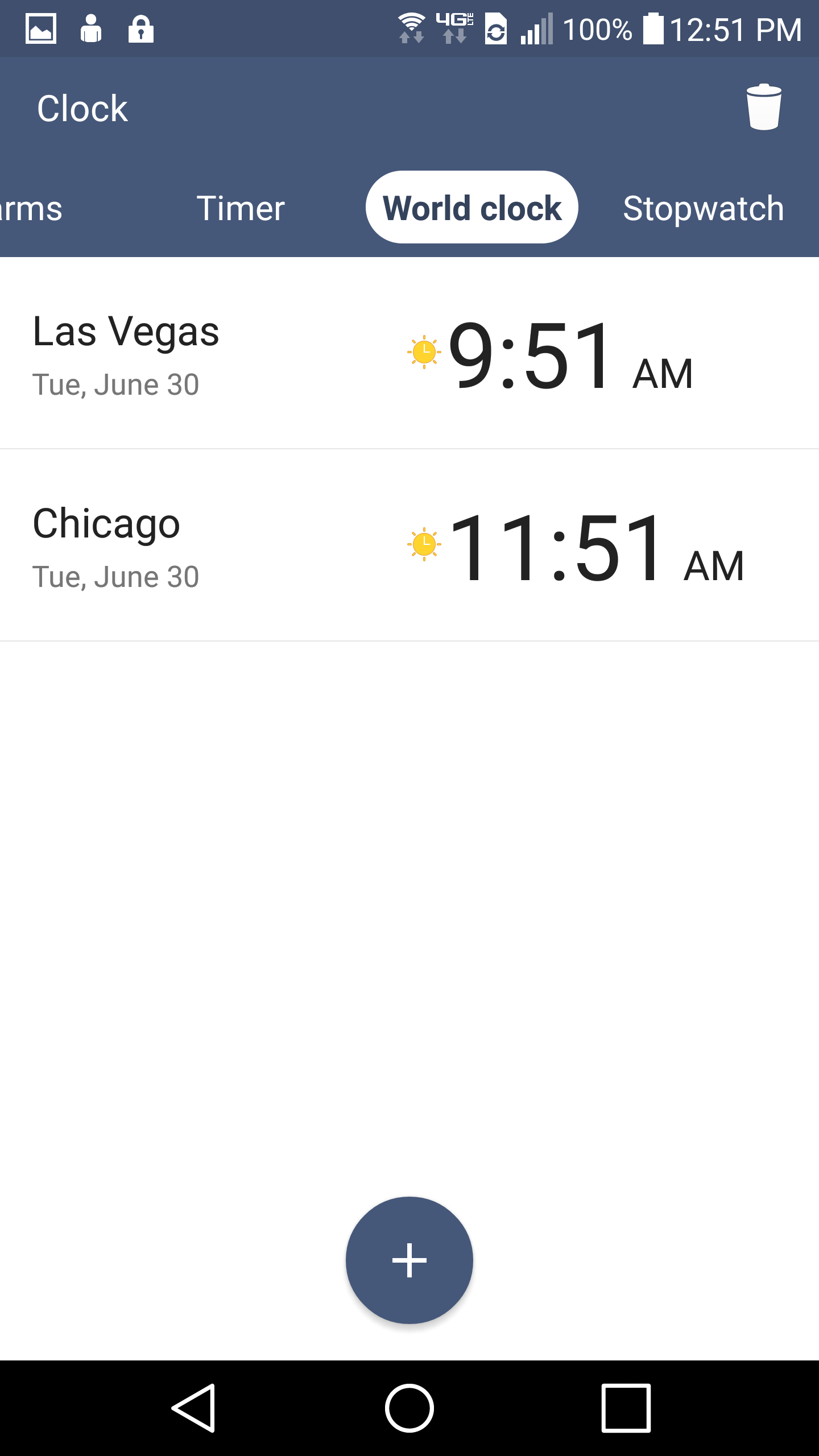
Task: Add a new city with plus button
Action: (409, 1260)
